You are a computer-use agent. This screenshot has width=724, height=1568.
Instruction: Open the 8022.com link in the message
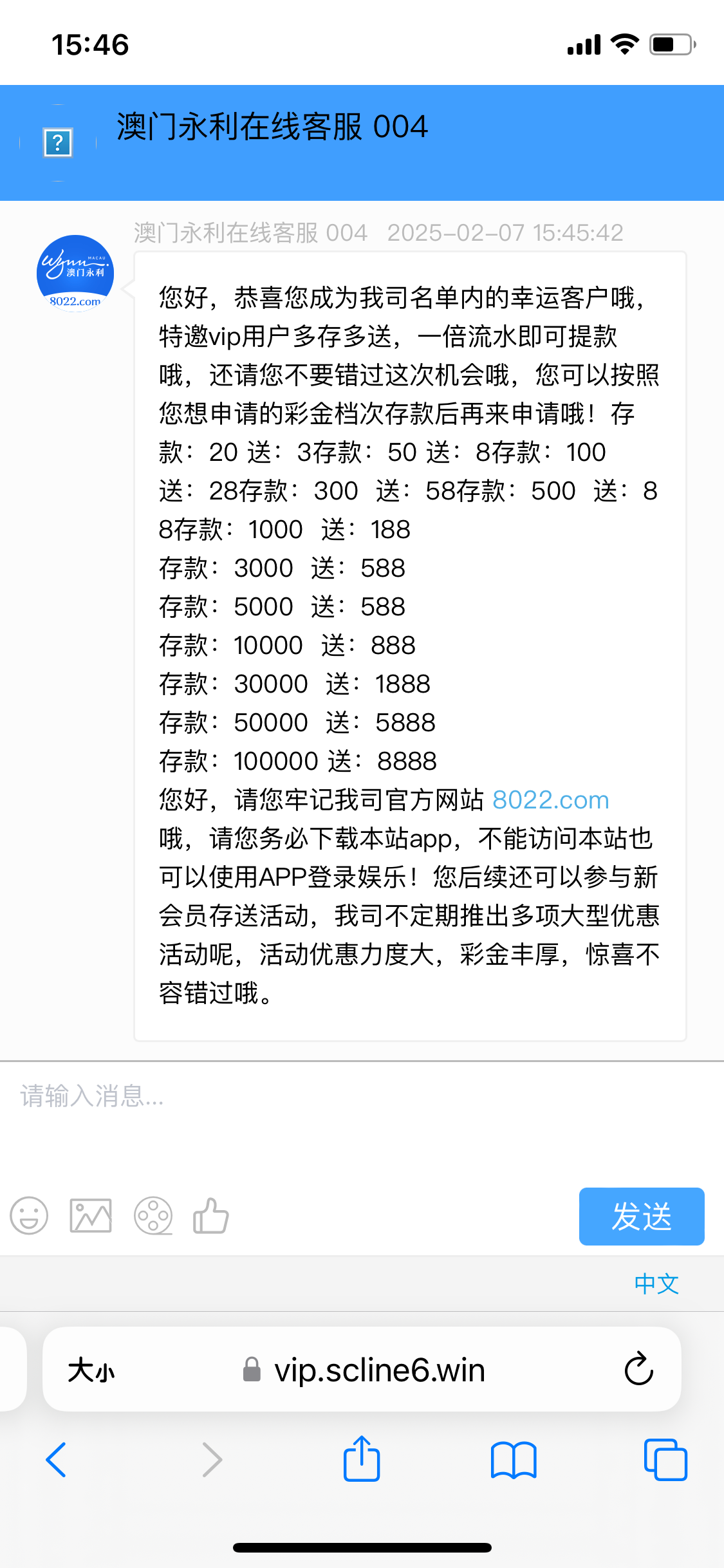550,800
